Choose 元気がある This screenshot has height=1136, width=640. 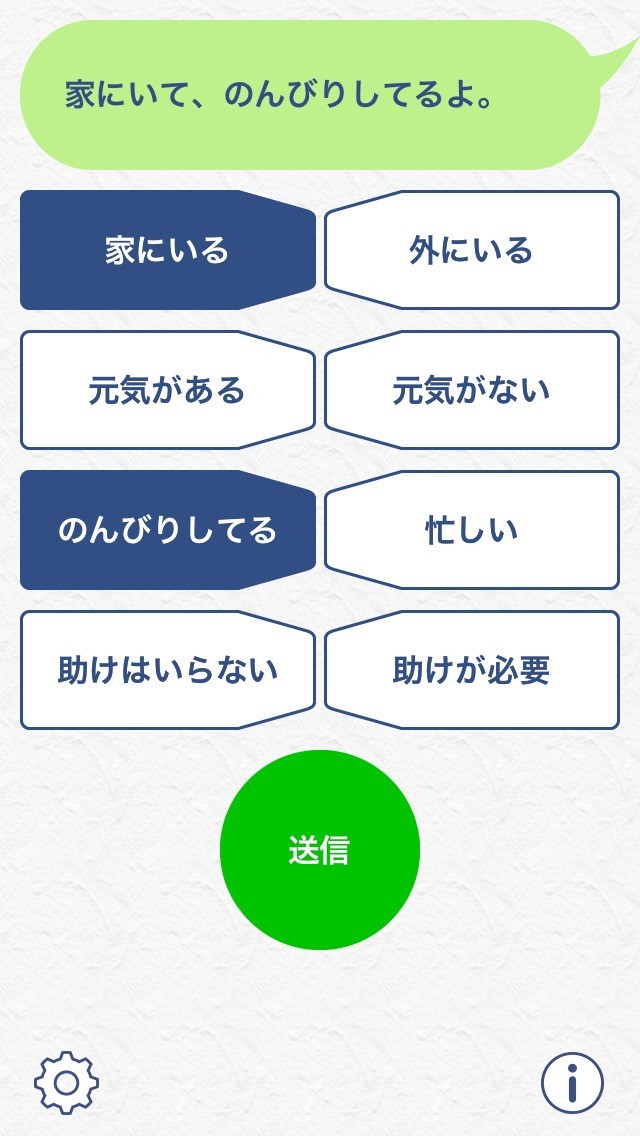pyautogui.click(x=167, y=390)
